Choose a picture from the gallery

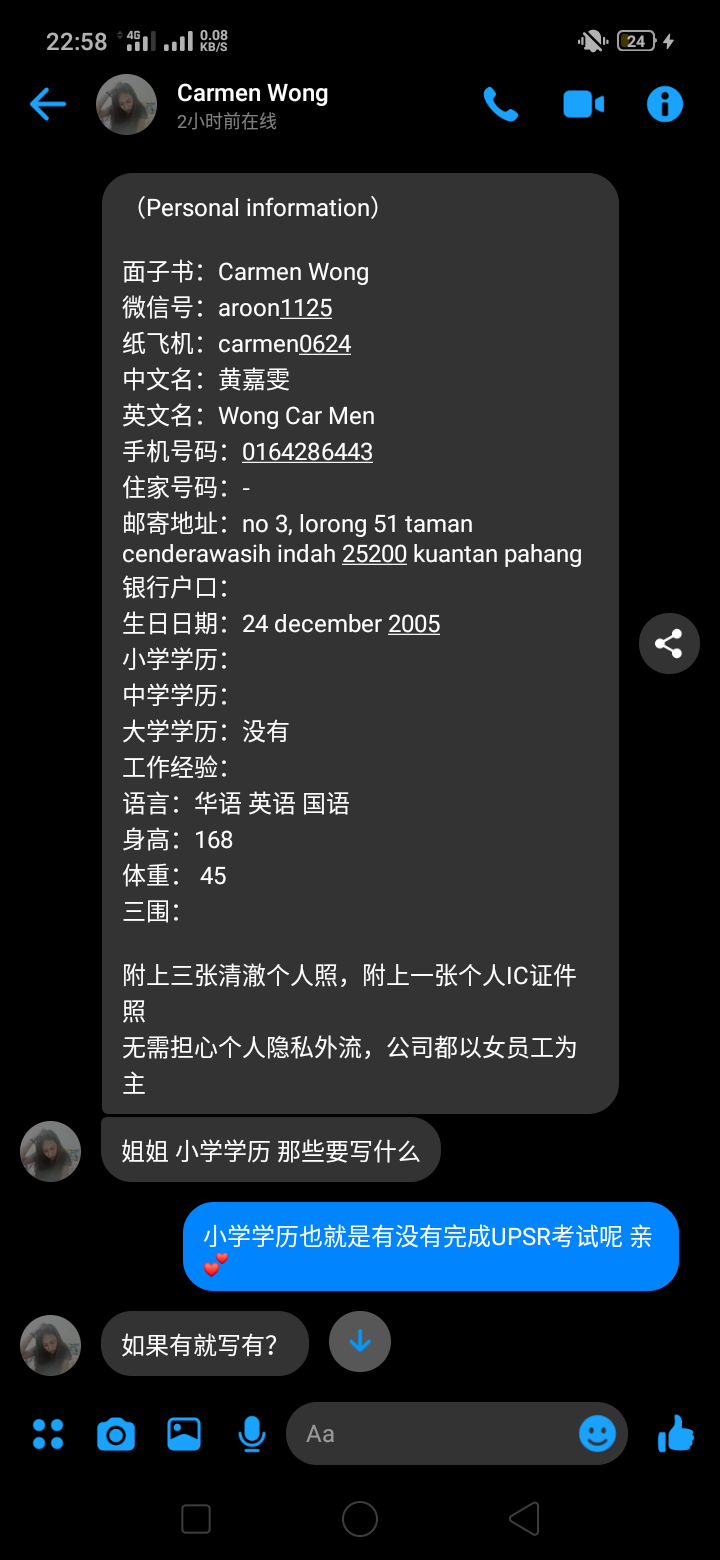[184, 1434]
